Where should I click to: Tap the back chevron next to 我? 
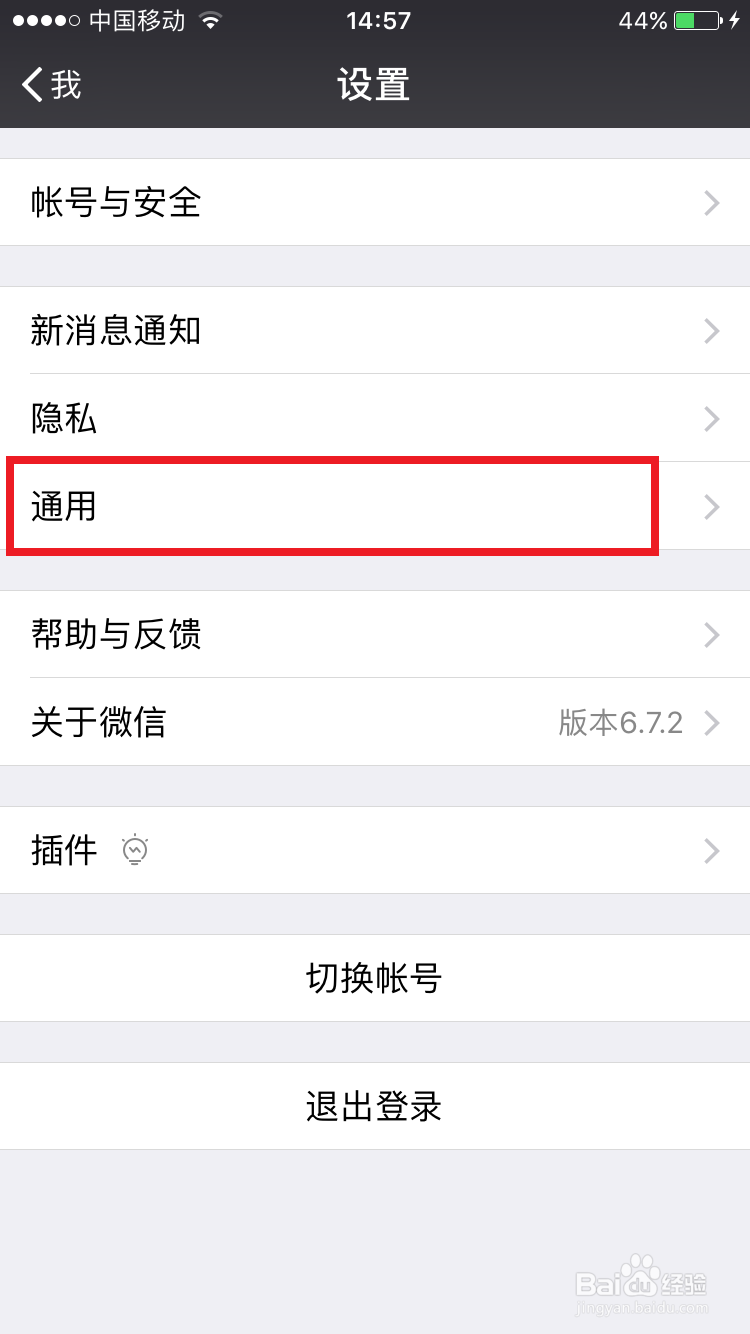click(28, 85)
